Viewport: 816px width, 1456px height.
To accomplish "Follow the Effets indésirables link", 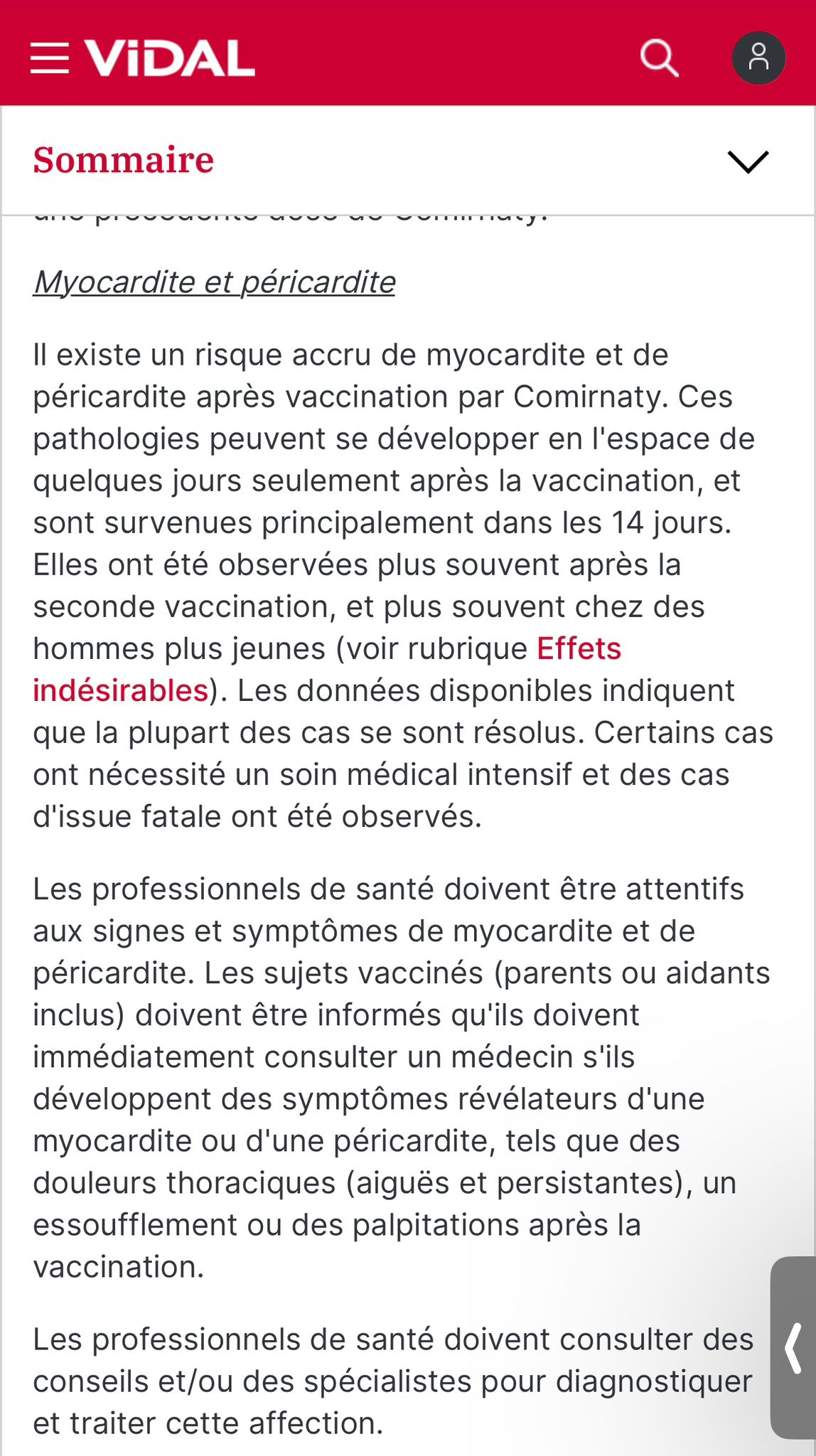I will coord(578,649).
